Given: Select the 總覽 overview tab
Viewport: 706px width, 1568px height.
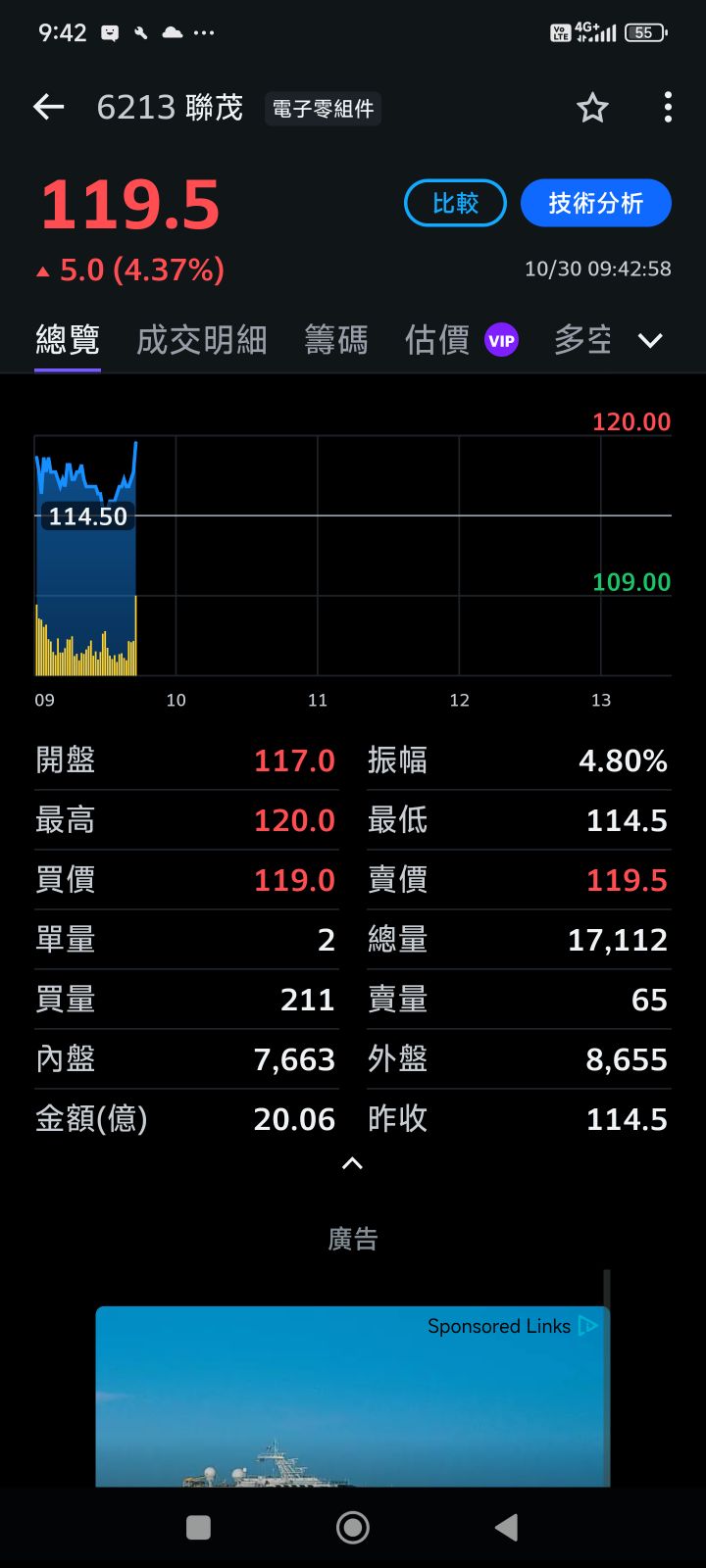Looking at the screenshot, I should pyautogui.click(x=68, y=340).
